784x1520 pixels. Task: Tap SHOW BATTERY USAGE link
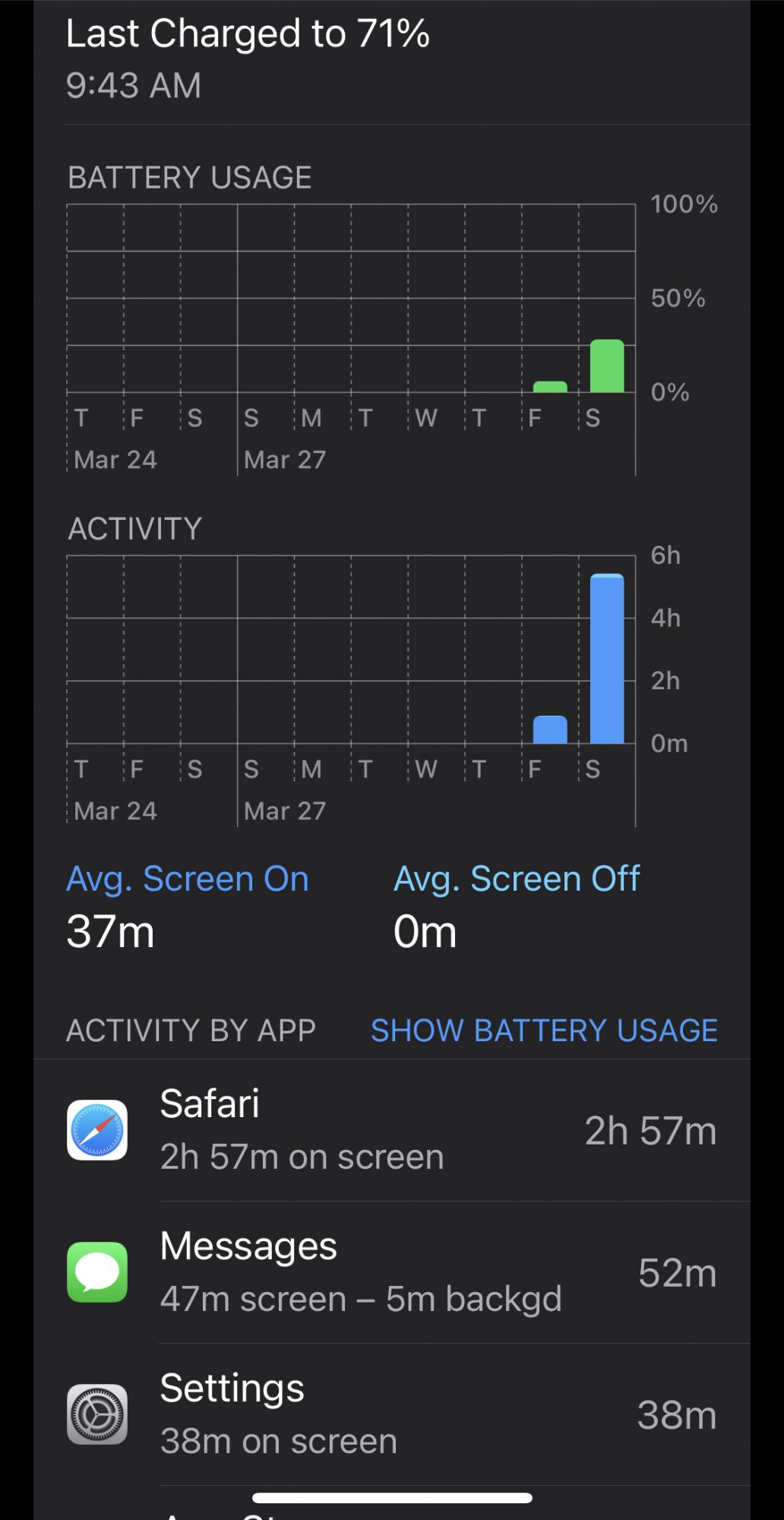544,1031
